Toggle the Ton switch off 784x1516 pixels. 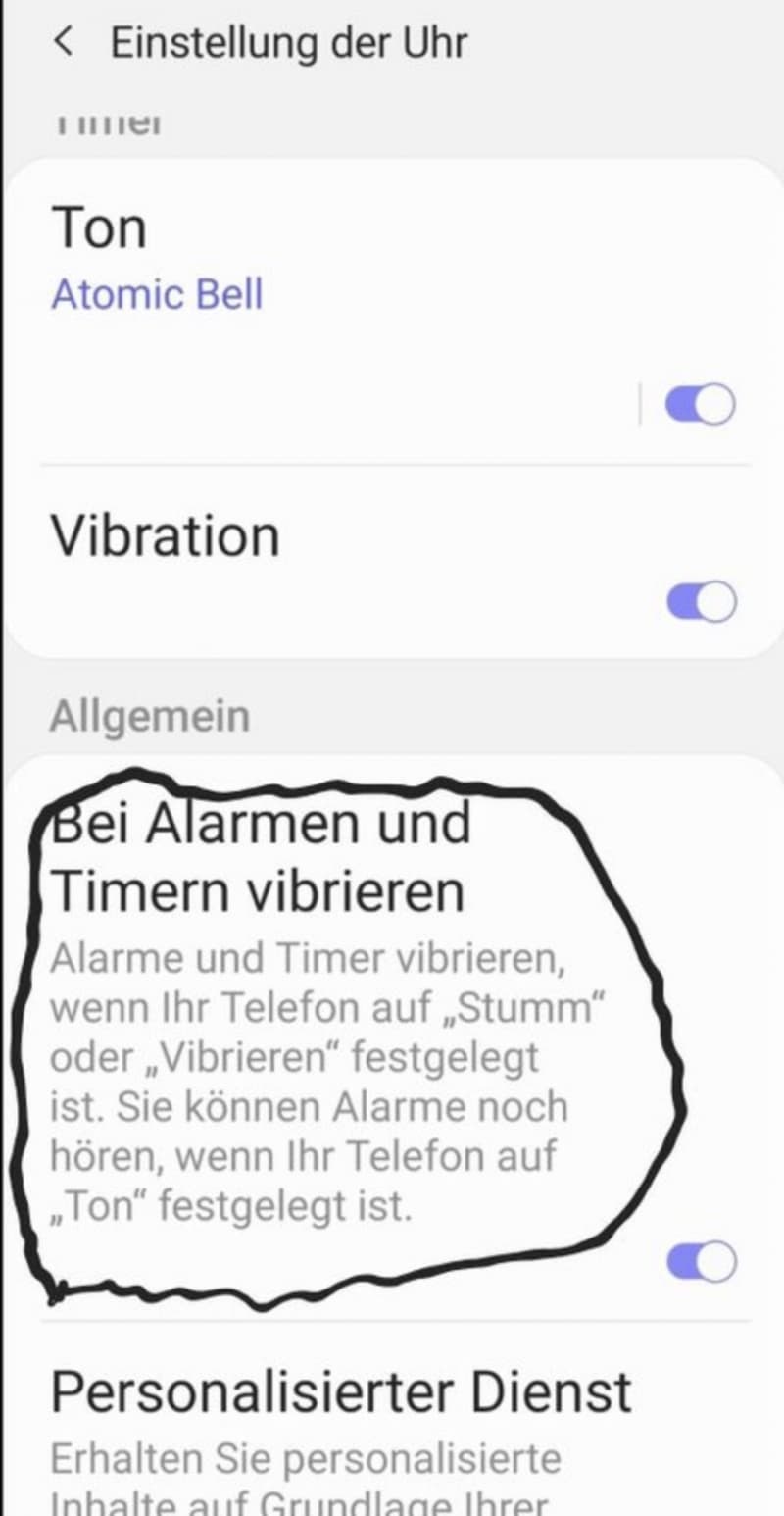[701, 405]
